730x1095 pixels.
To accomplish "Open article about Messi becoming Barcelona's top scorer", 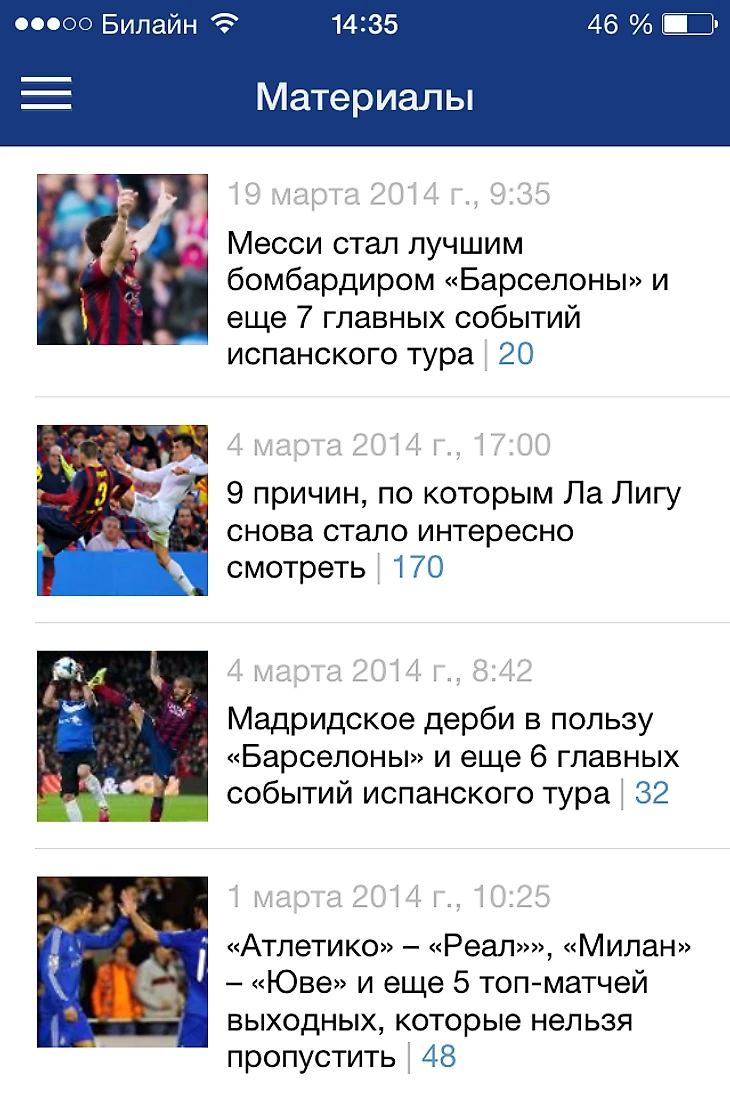I will click(x=447, y=298).
